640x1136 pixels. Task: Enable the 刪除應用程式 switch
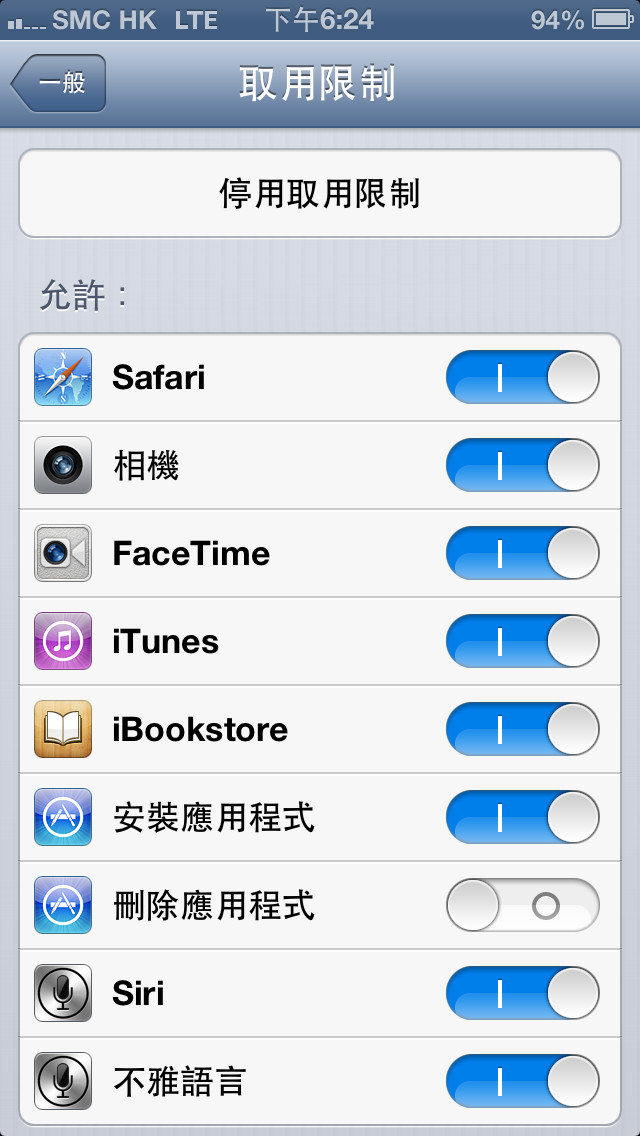pos(522,905)
